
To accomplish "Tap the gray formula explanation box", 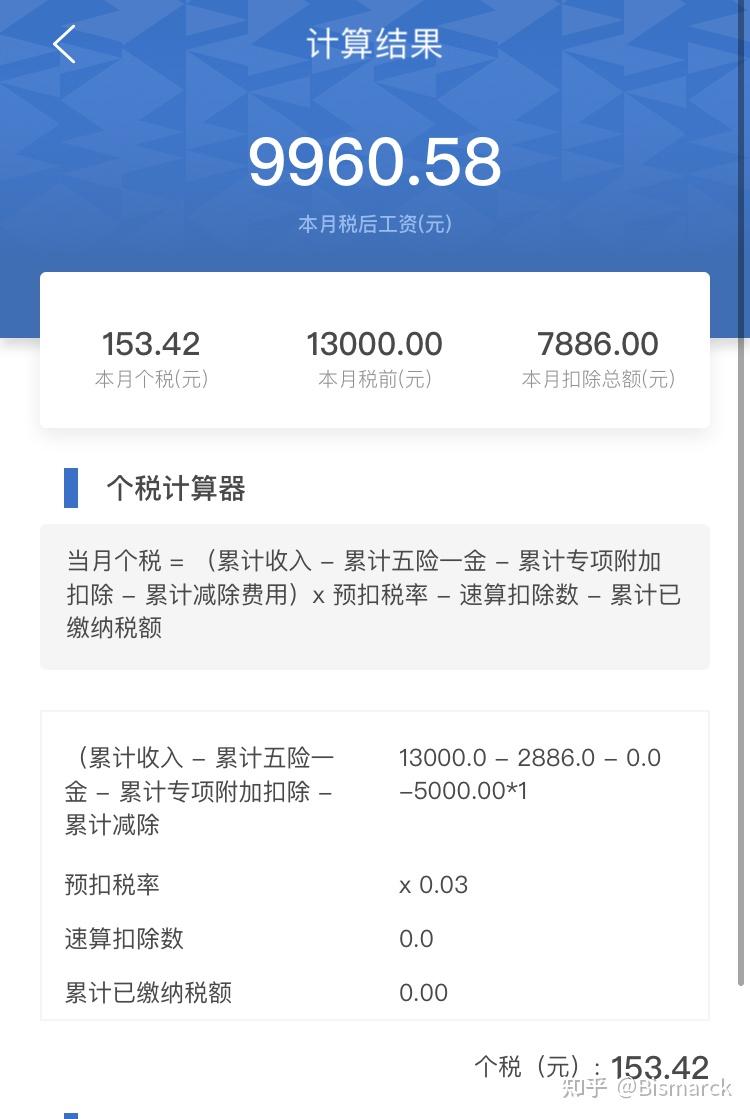I will [374, 596].
